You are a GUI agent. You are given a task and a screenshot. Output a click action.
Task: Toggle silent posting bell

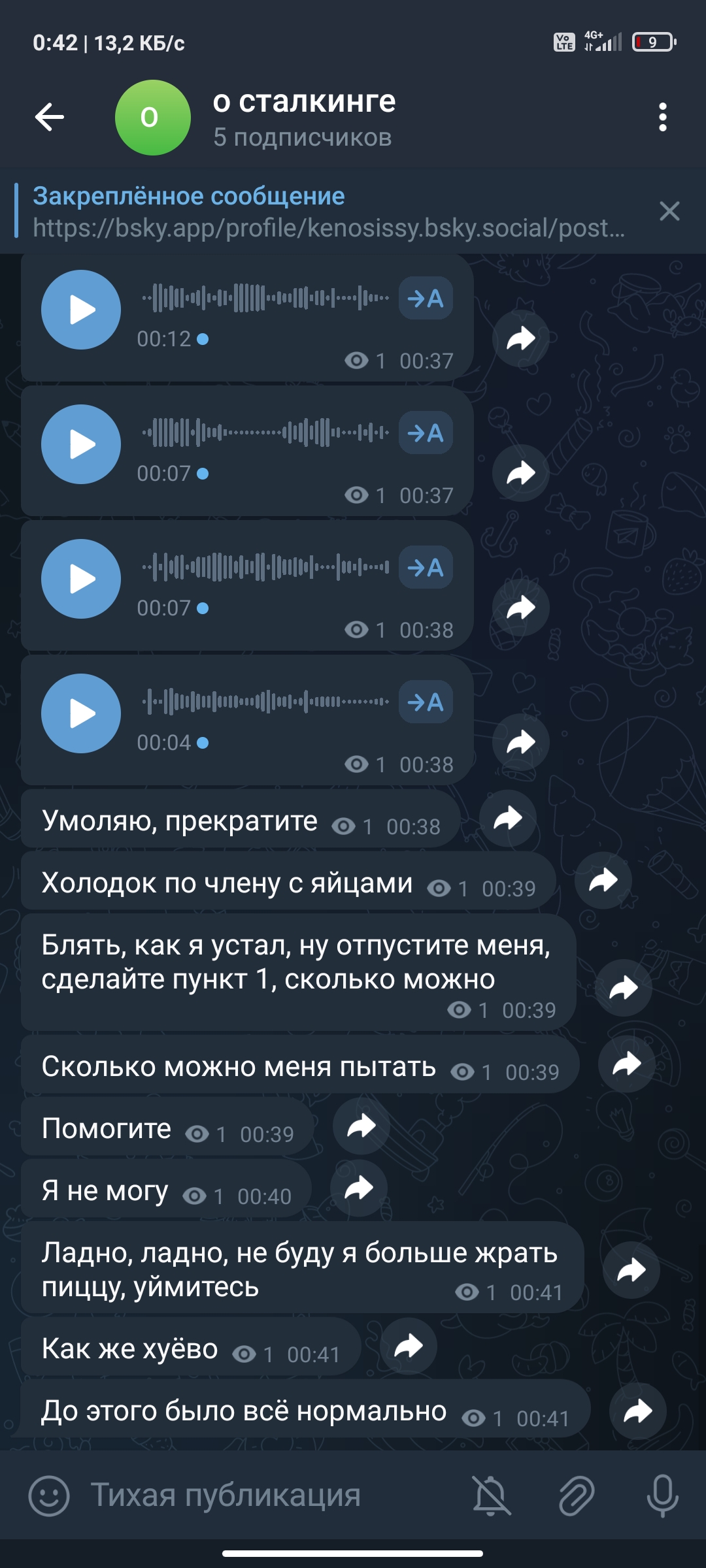coord(491,1495)
